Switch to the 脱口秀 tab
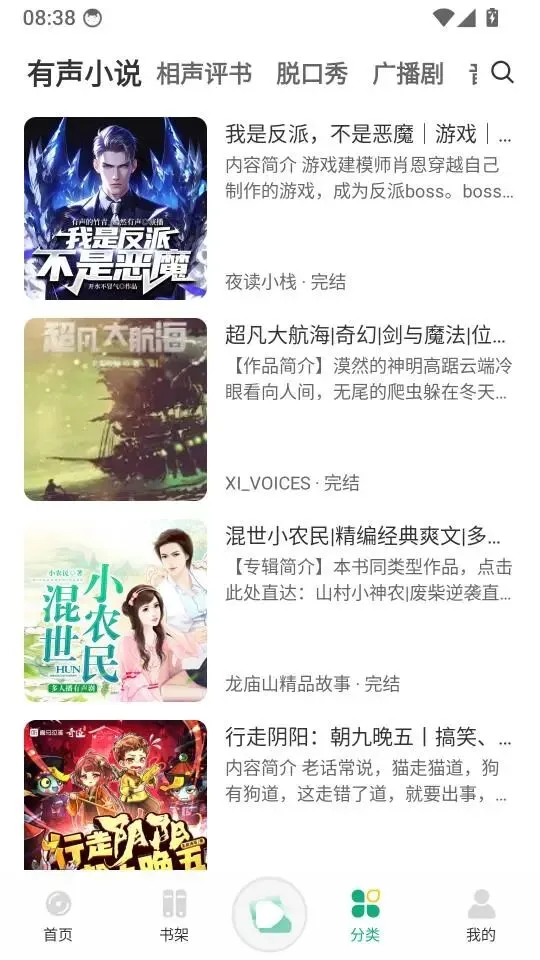Image resolution: width=540 pixels, height=960 pixels. (312, 73)
